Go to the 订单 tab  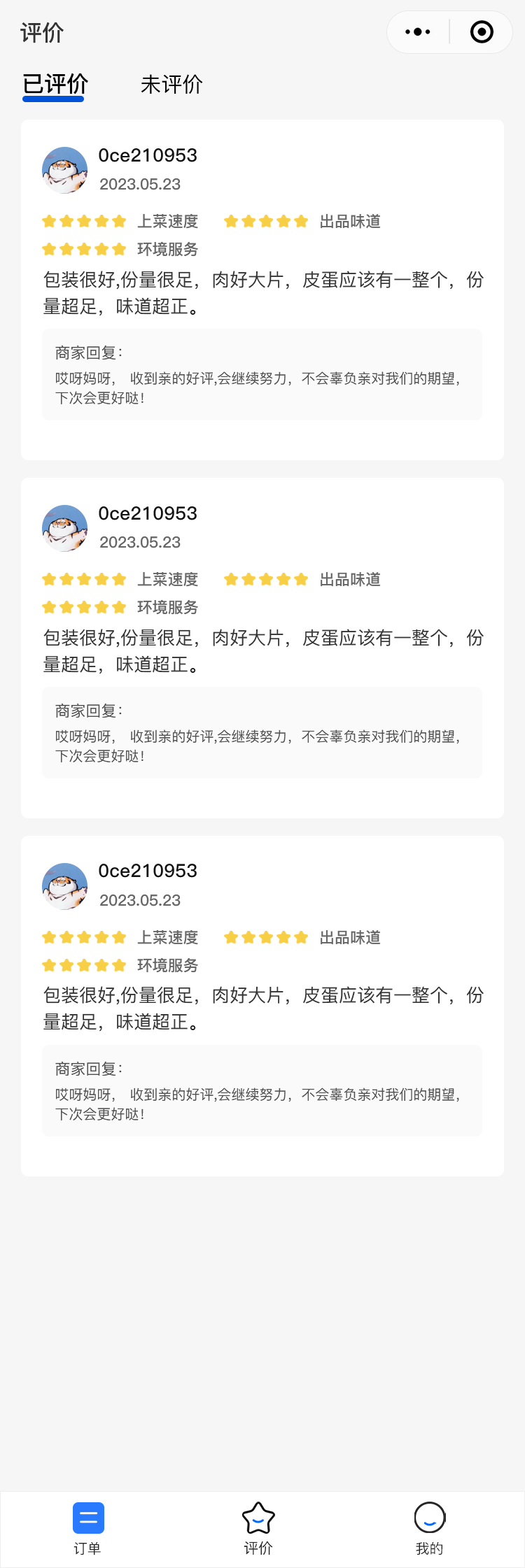point(87,1528)
